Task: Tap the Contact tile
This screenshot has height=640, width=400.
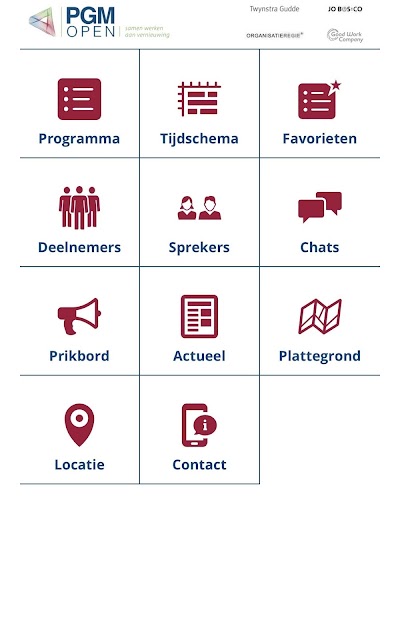Action: (x=199, y=430)
